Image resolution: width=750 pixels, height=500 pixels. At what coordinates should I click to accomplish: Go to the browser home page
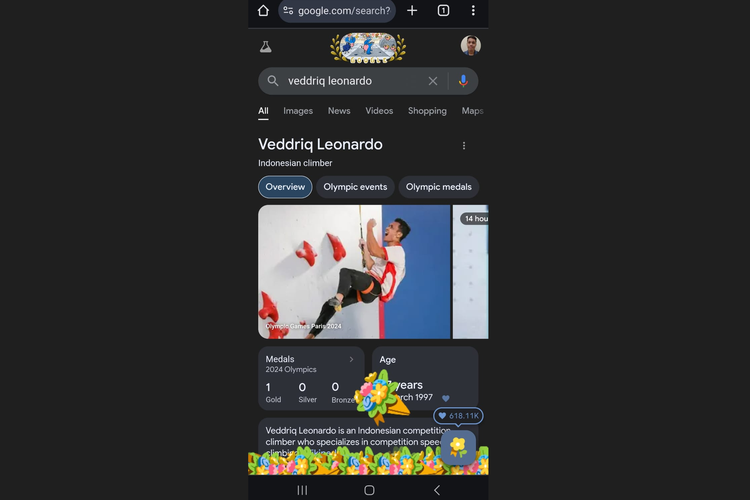click(263, 11)
